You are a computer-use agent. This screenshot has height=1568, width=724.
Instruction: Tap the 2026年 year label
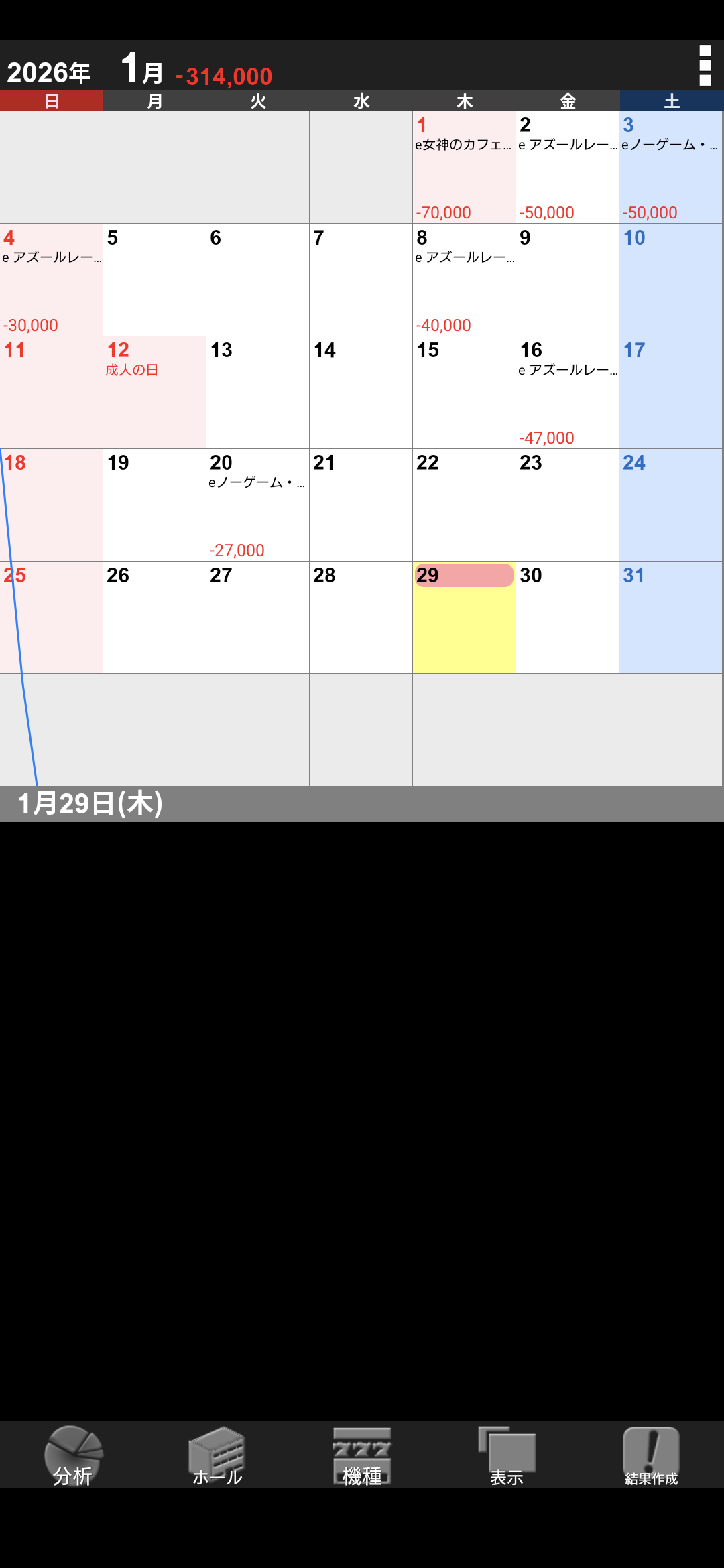[49, 72]
